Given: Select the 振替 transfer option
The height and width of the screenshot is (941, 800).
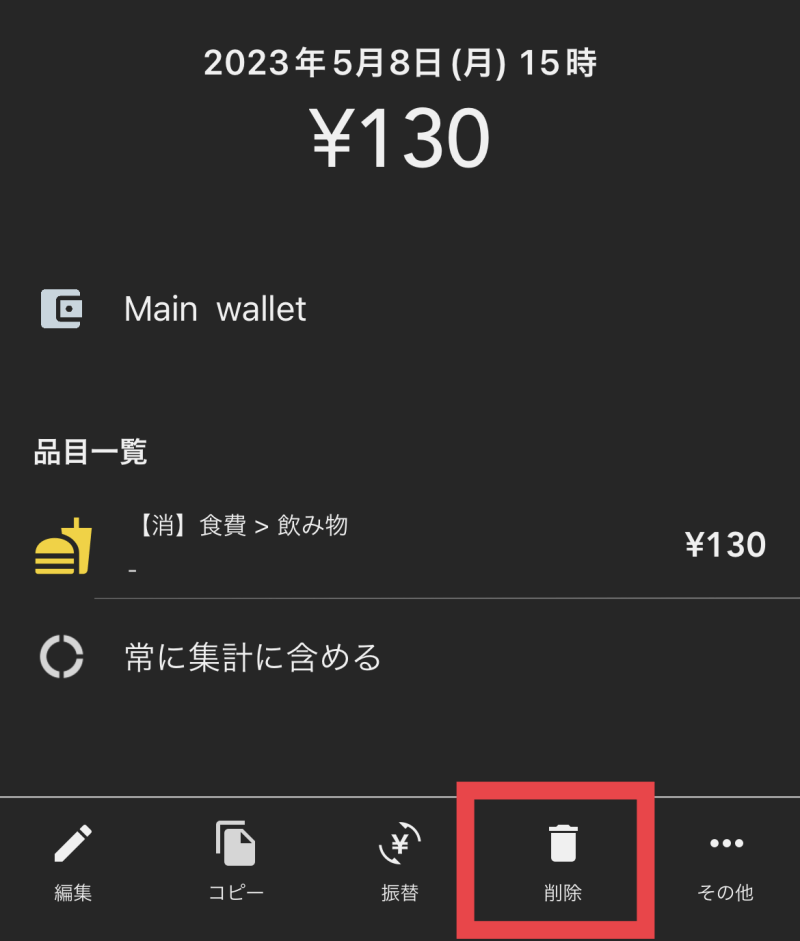Looking at the screenshot, I should pyautogui.click(x=400, y=862).
